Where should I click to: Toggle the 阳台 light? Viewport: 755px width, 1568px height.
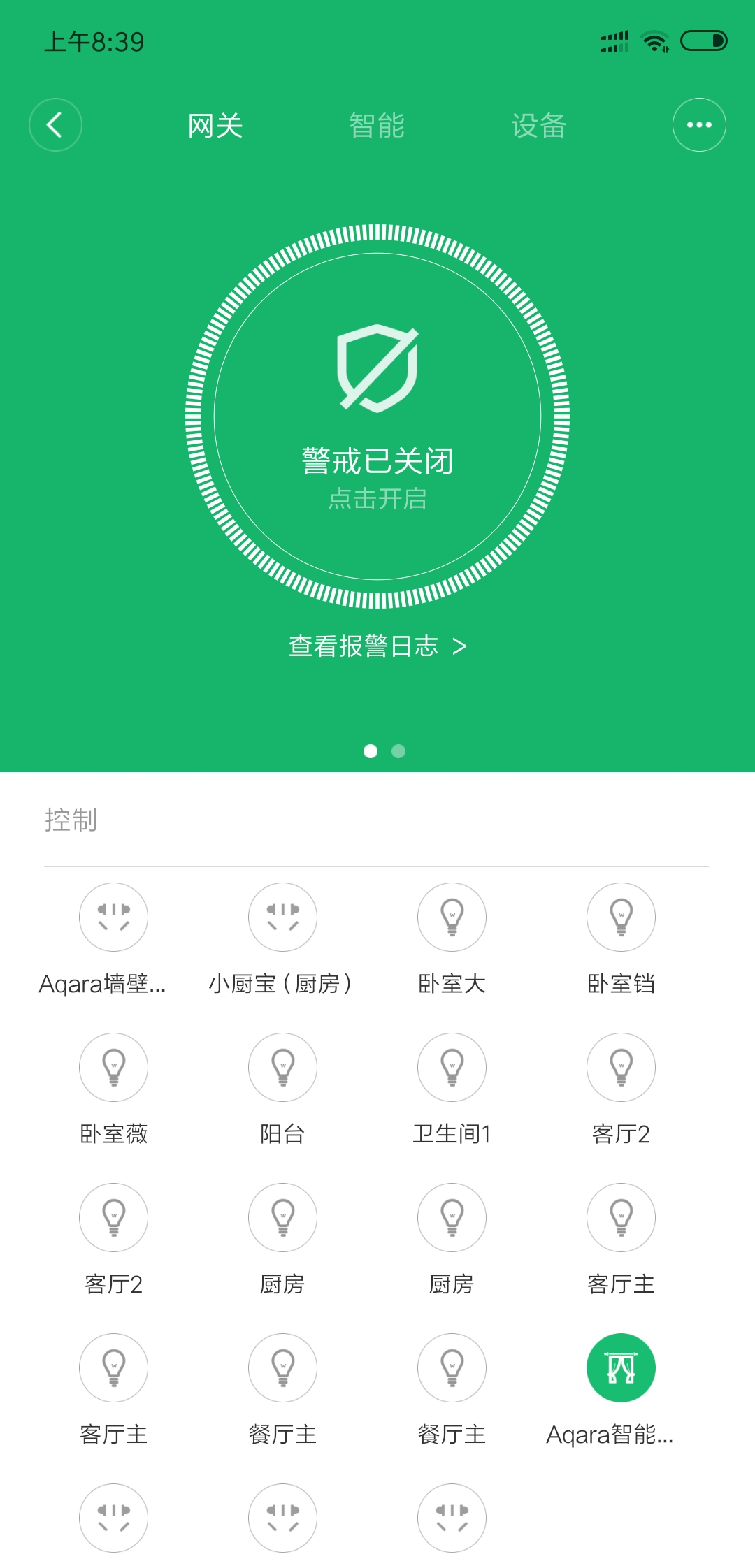(282, 1067)
